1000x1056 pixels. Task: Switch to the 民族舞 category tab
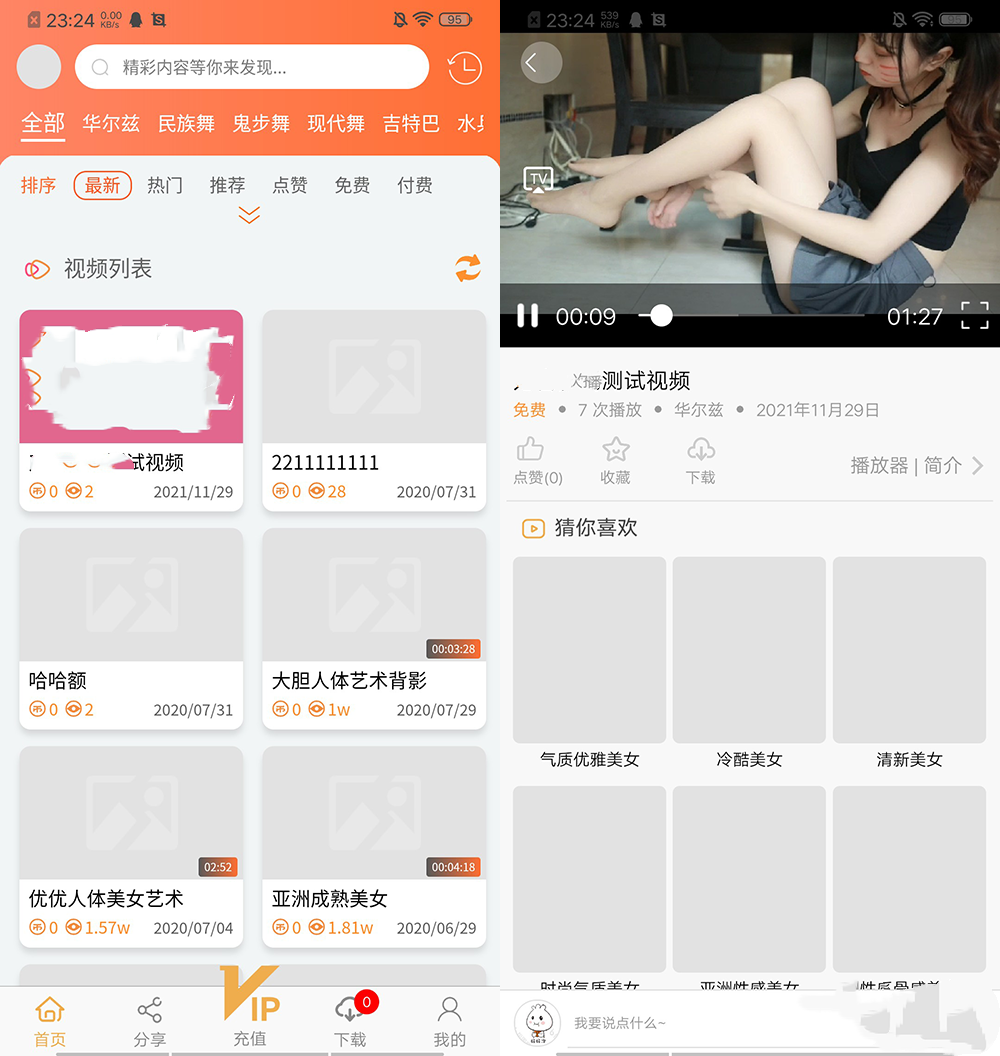click(186, 123)
